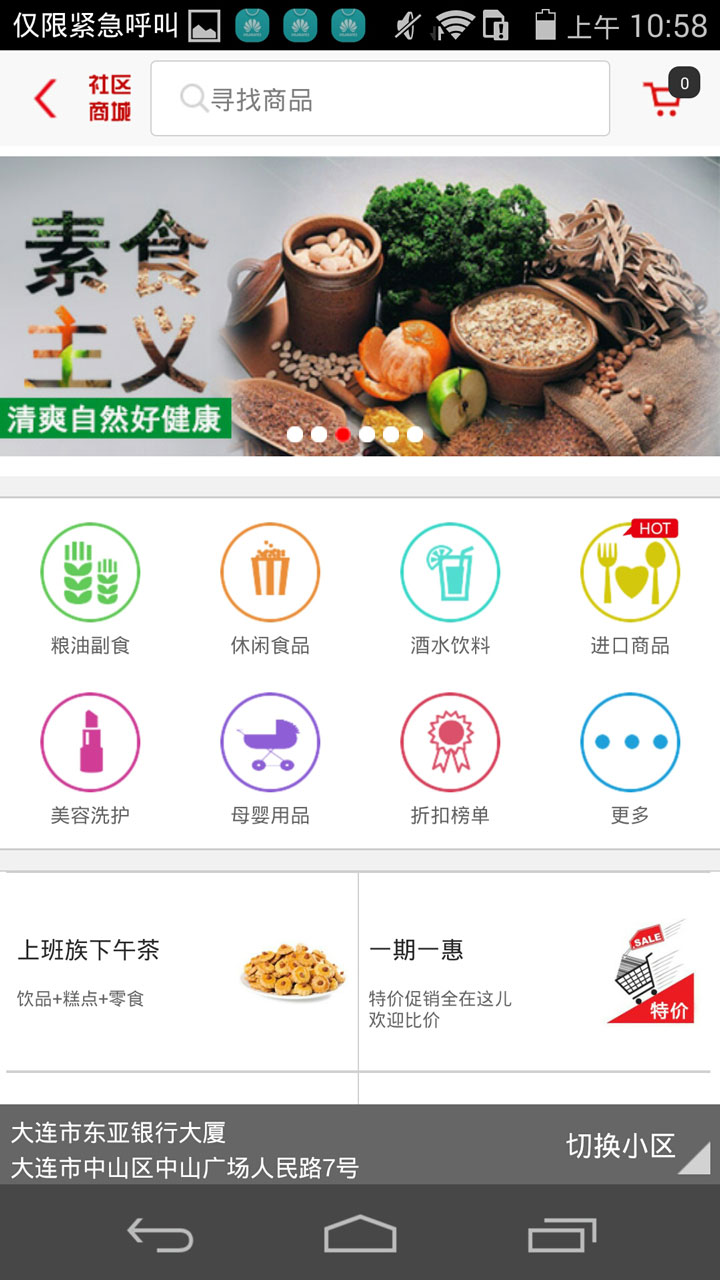Tap 切换小区 to change community
Viewport: 720px width, 1280px height.
pyautogui.click(x=622, y=1146)
